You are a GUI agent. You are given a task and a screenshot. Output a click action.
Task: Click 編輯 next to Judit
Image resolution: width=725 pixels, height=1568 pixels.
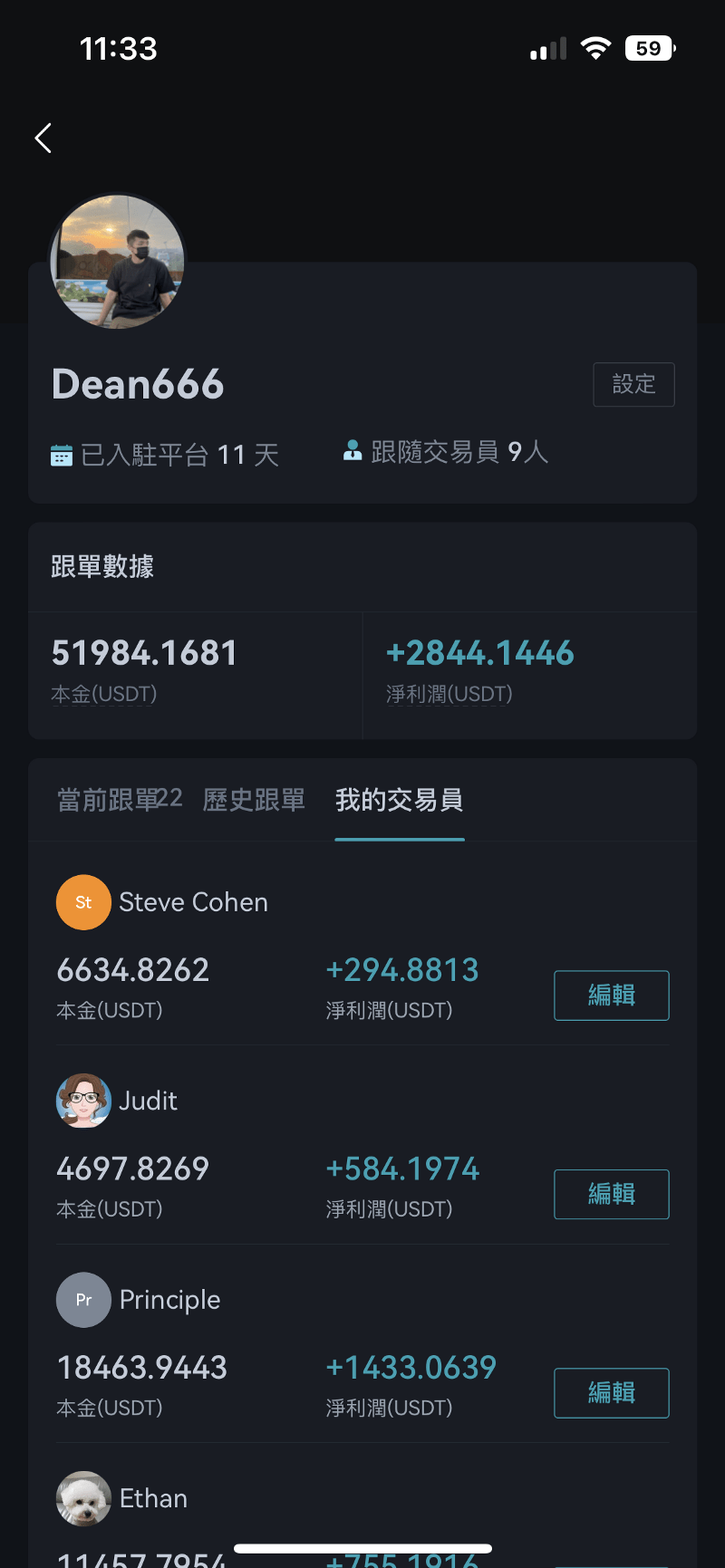pyautogui.click(x=611, y=1194)
